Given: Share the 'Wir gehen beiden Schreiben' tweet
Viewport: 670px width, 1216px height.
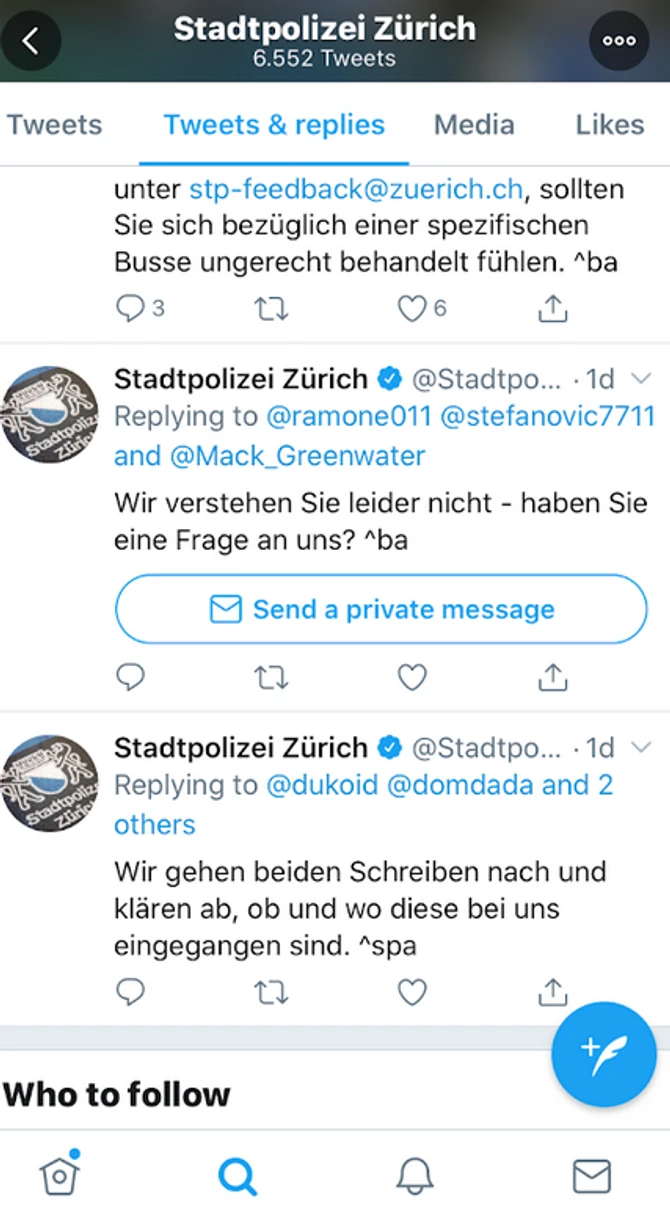Looking at the screenshot, I should 552,992.
